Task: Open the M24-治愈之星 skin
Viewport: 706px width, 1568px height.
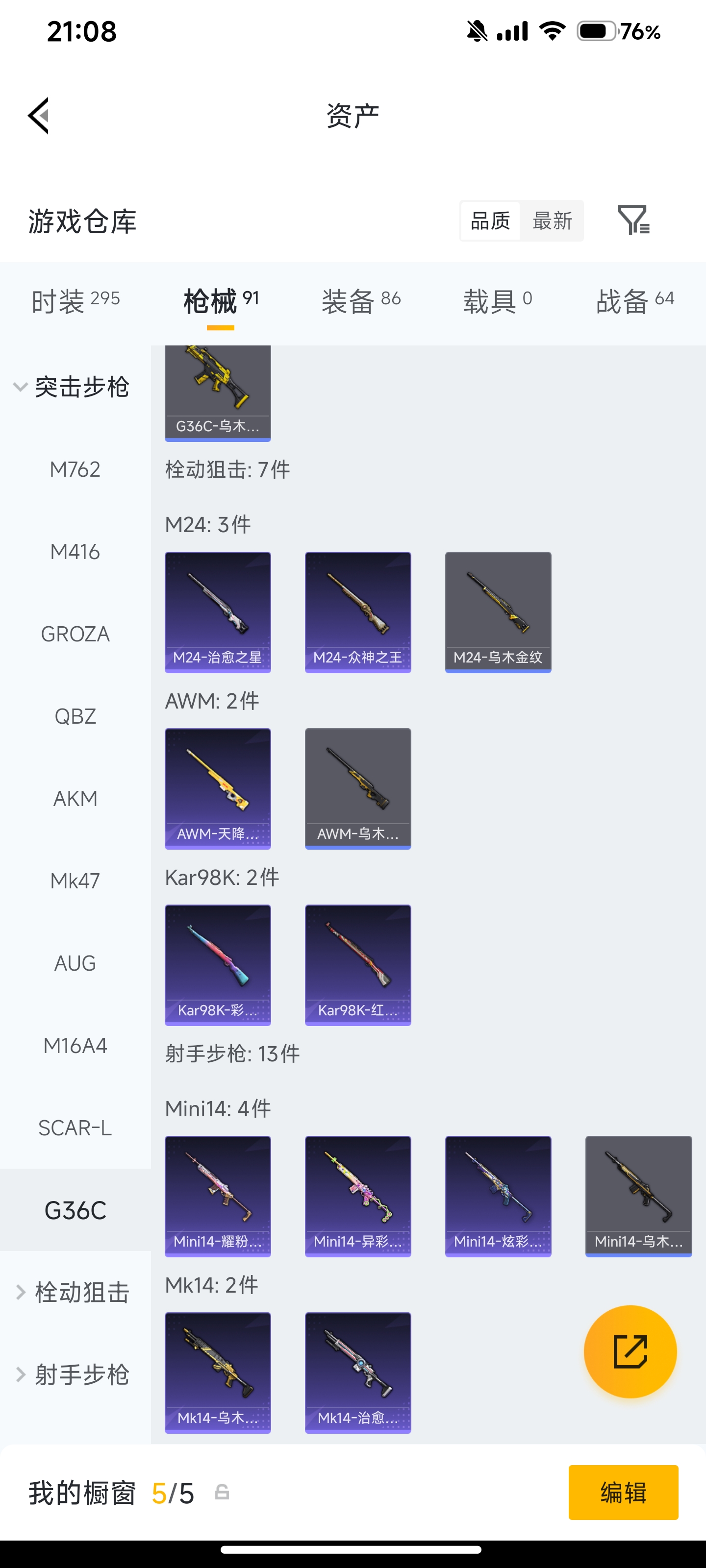Action: coord(218,612)
